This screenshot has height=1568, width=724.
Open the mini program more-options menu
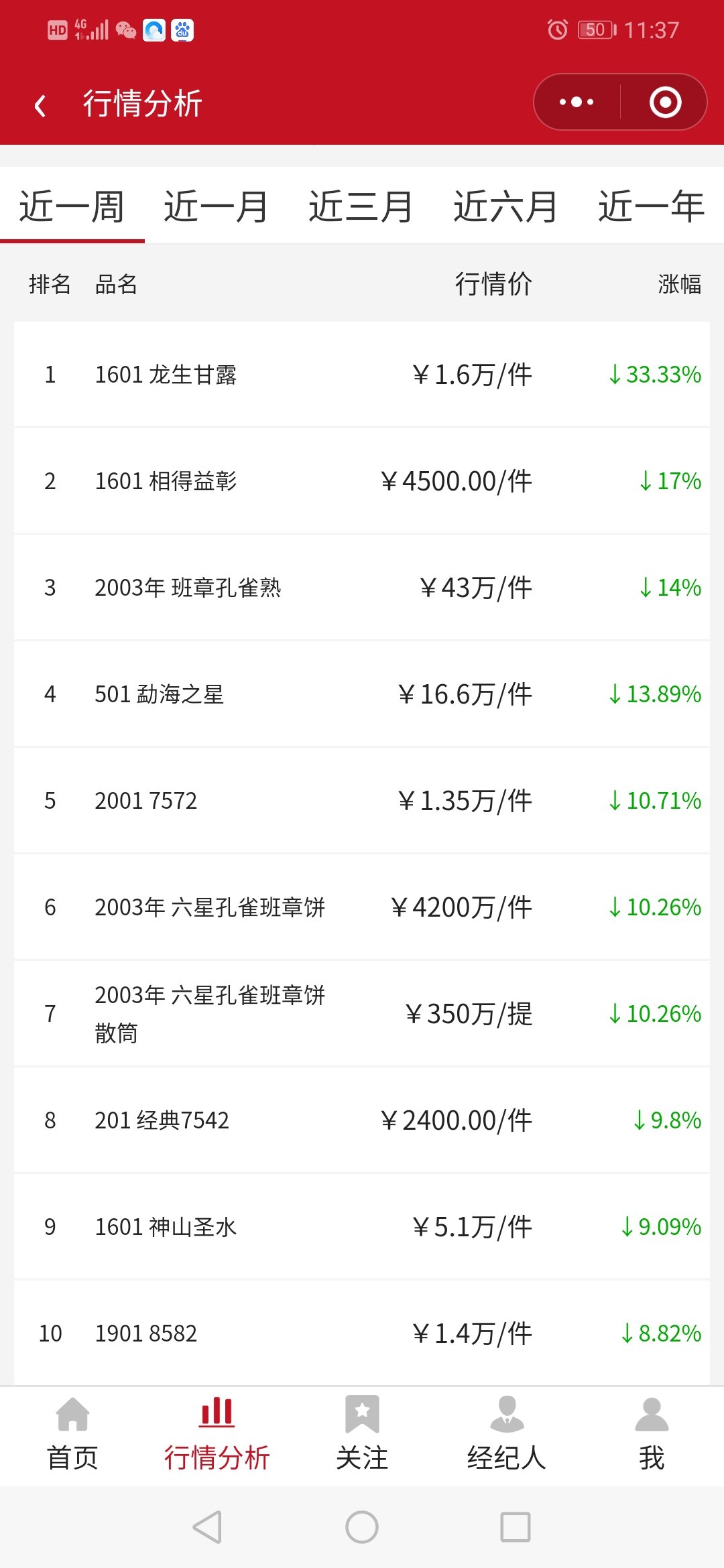(x=577, y=102)
